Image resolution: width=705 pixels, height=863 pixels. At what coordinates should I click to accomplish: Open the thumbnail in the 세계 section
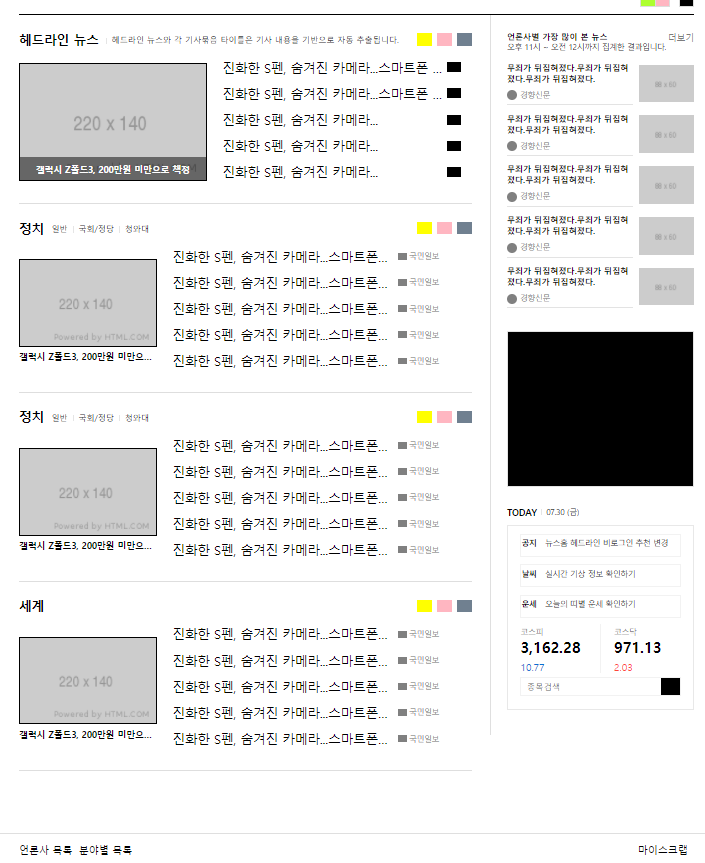click(x=88, y=680)
